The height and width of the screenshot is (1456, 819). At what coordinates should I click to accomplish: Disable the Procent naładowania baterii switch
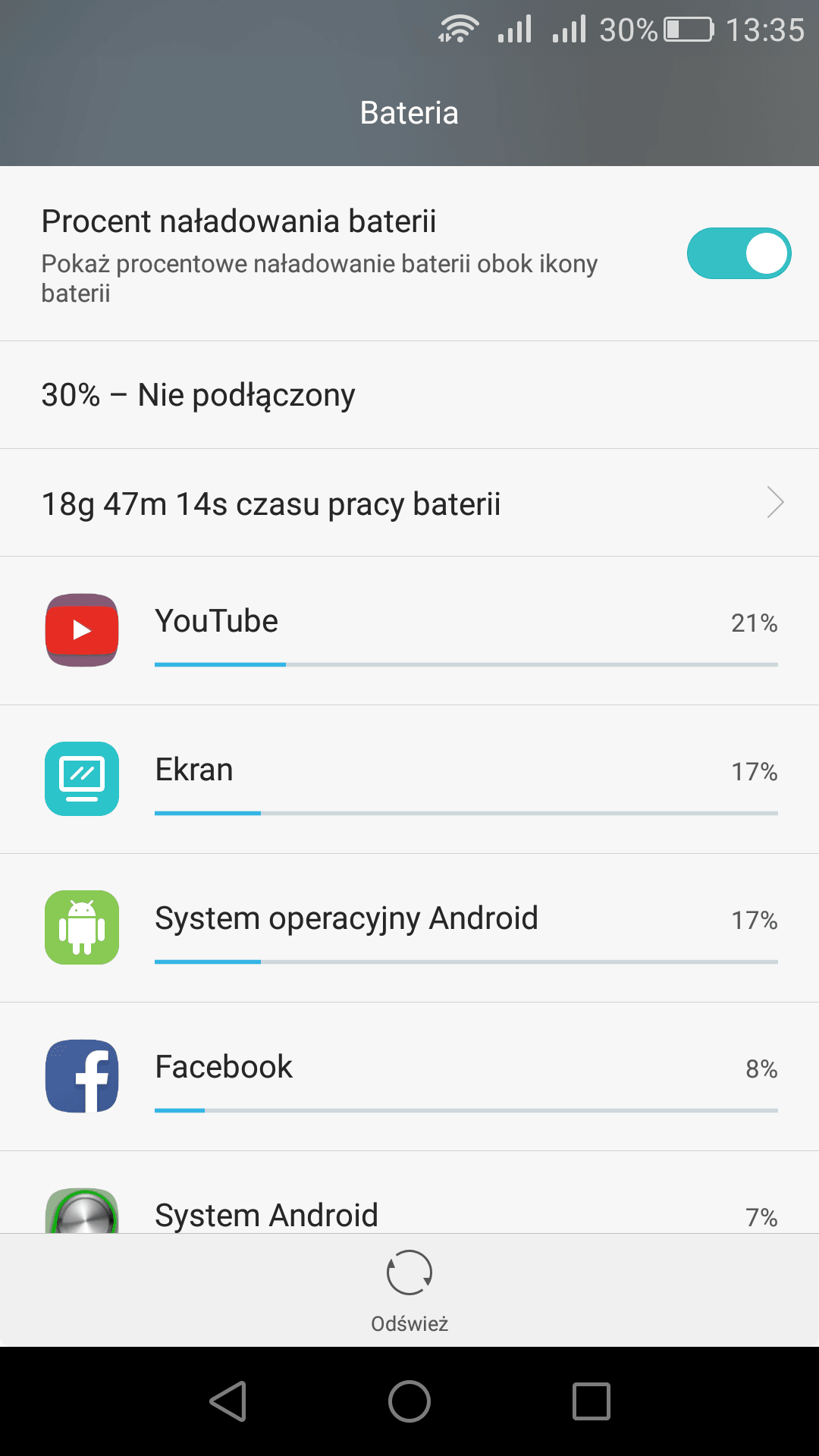(739, 253)
